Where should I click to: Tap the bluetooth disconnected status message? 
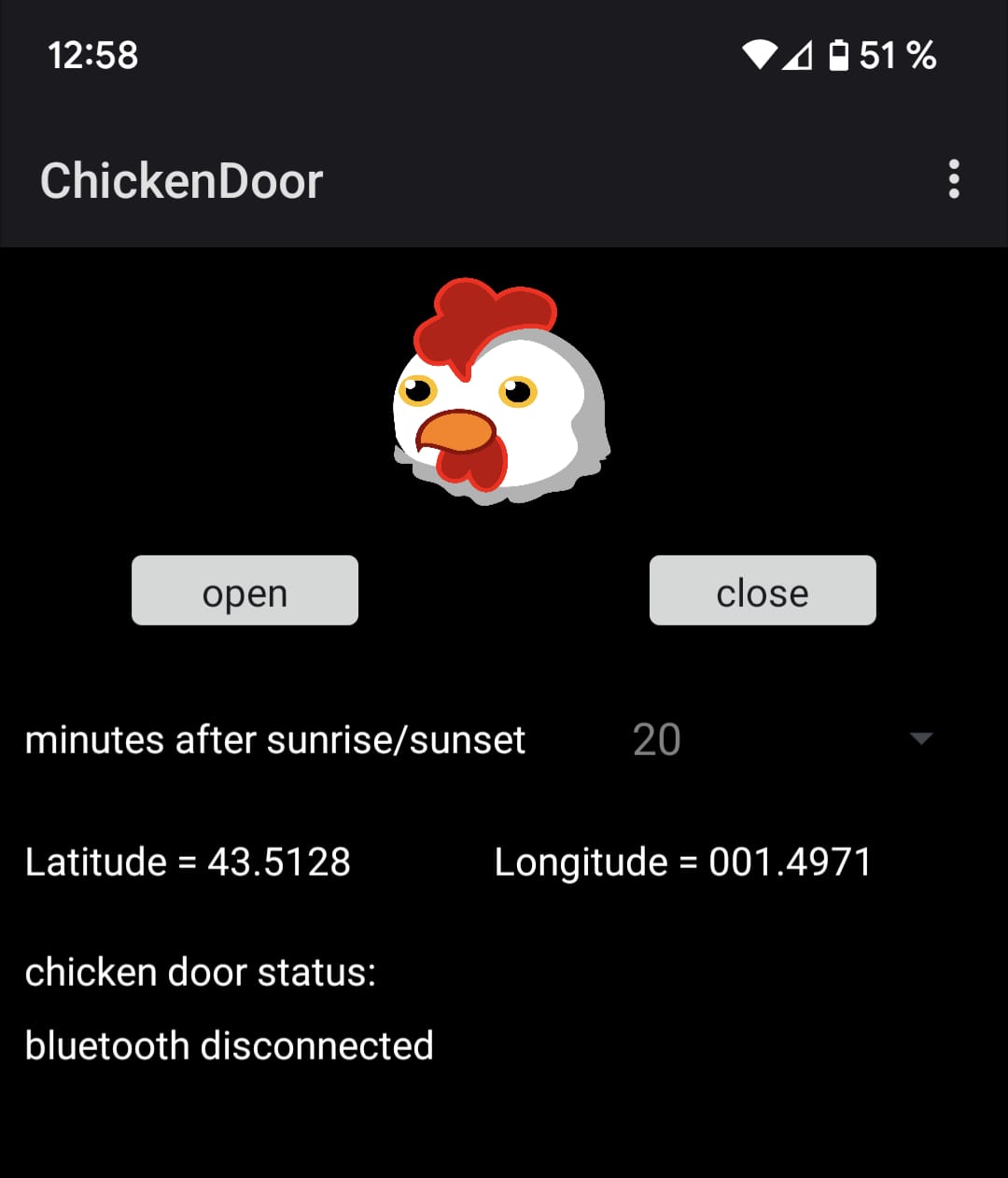tap(230, 1045)
